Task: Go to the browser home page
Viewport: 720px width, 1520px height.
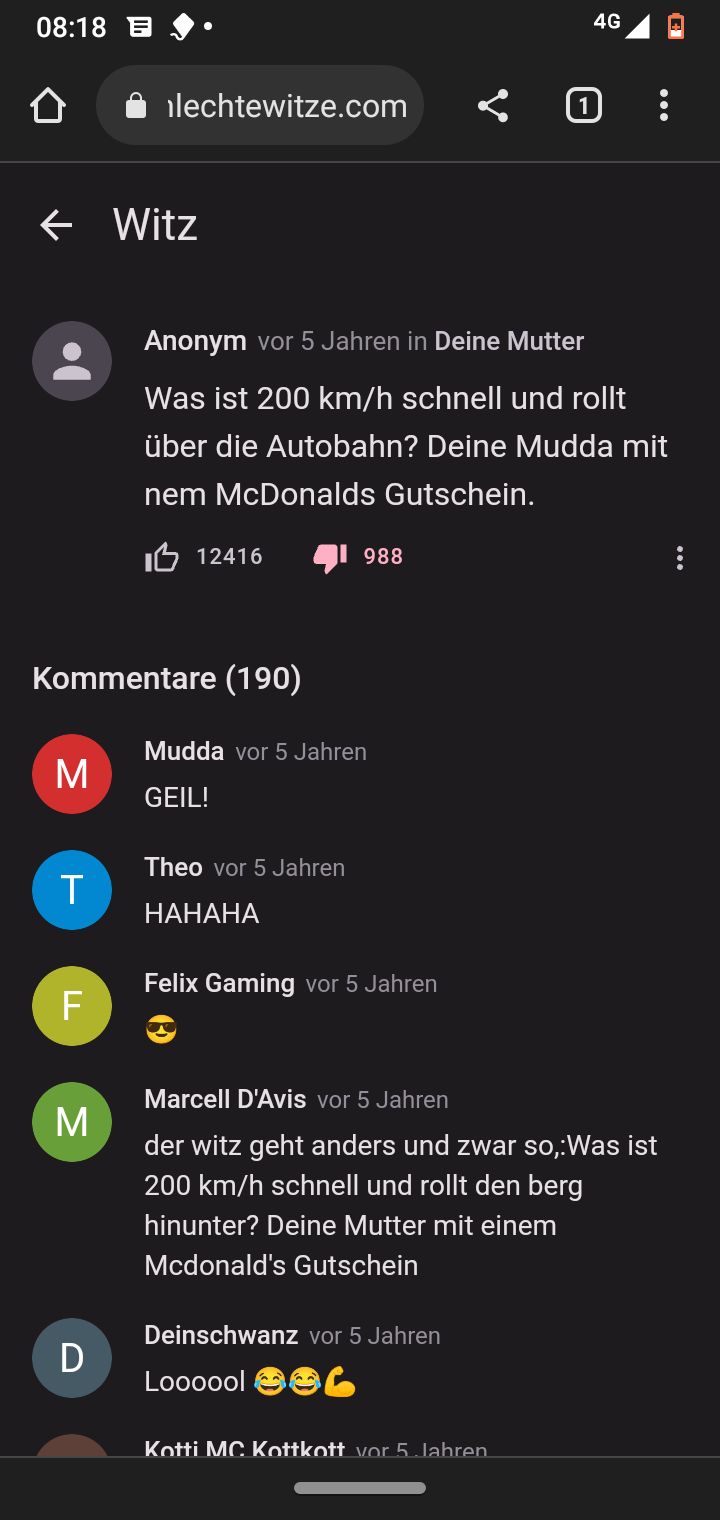Action: [48, 106]
